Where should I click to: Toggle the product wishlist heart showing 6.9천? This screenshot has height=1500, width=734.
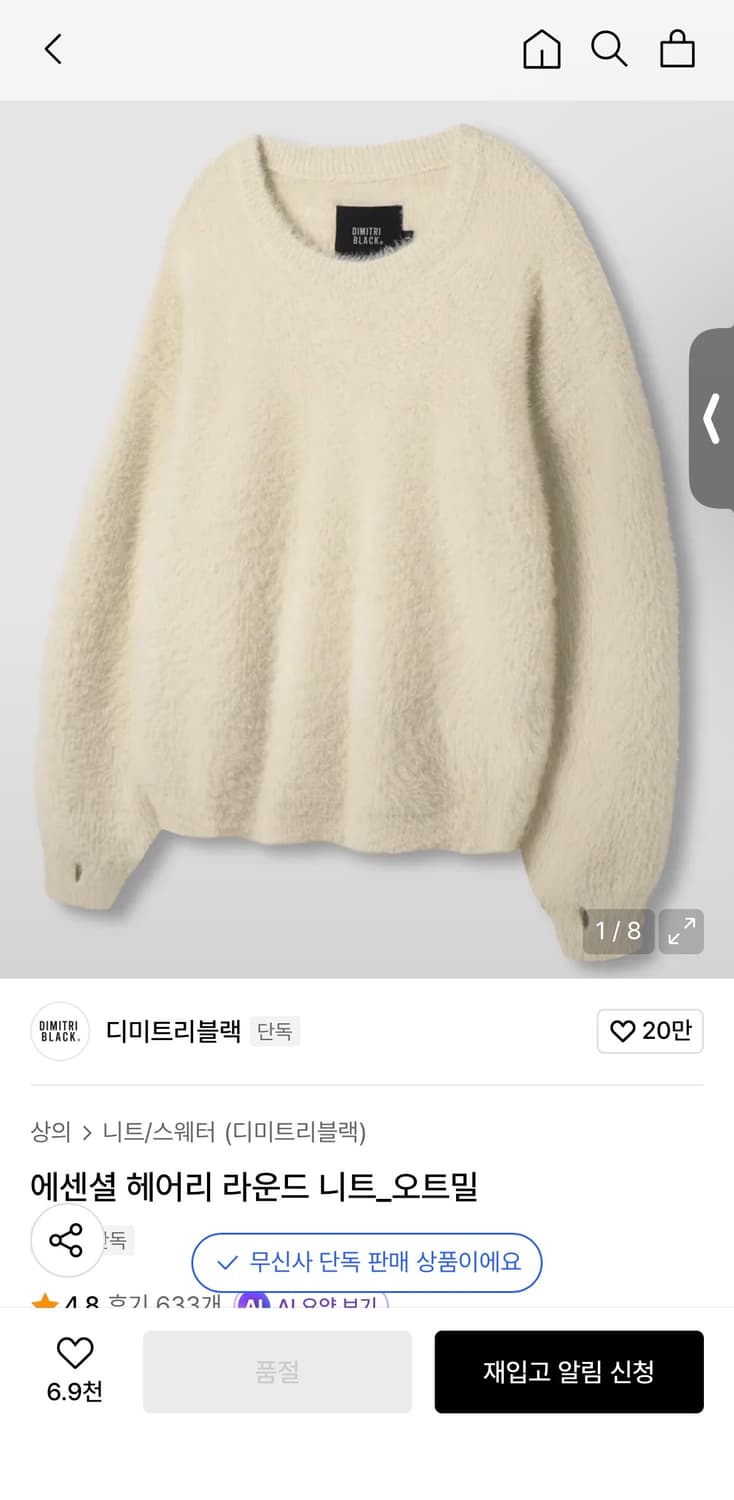(73, 1370)
